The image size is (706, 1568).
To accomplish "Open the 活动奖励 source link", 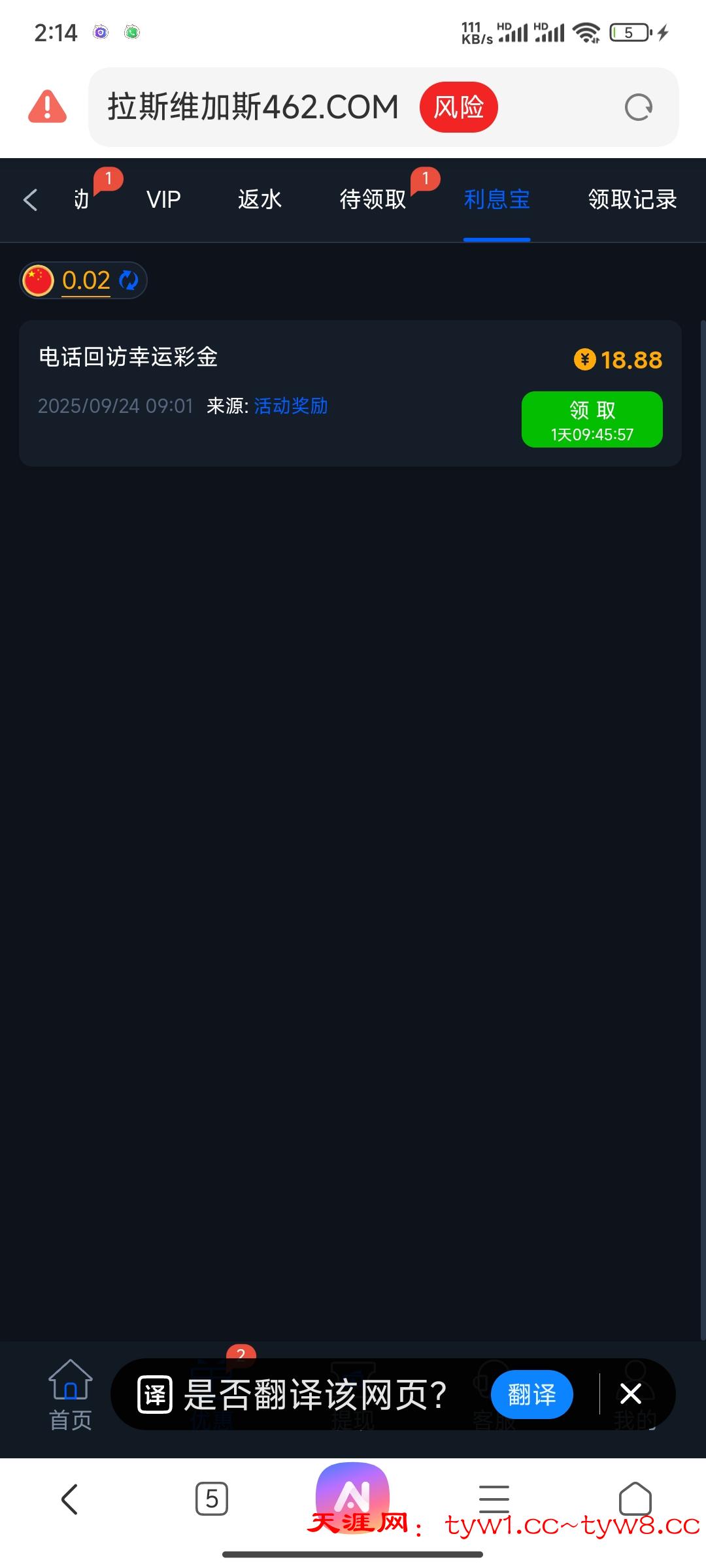I will pyautogui.click(x=291, y=406).
